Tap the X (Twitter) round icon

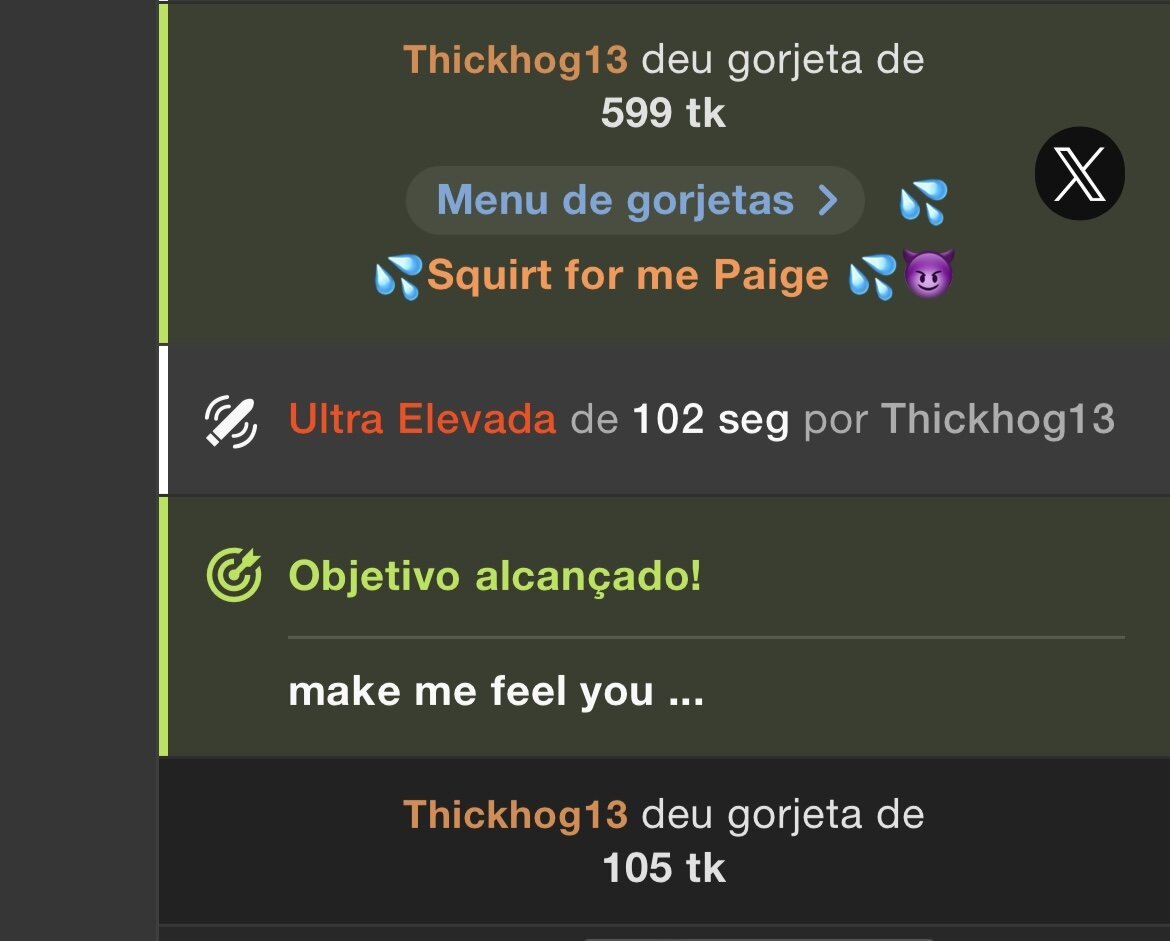(1079, 173)
